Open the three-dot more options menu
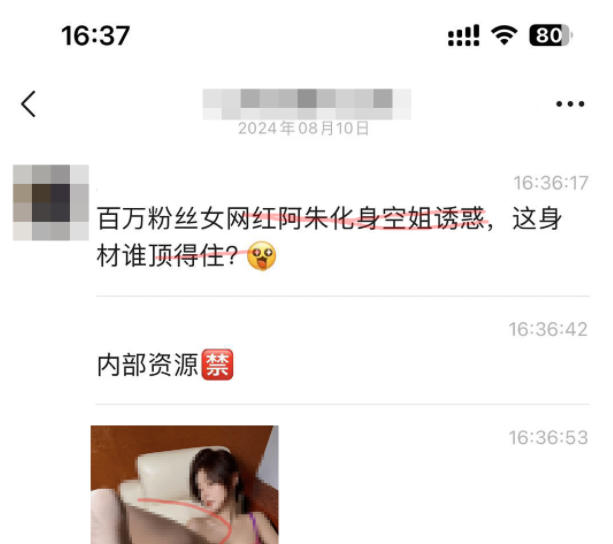613x544 pixels. (x=569, y=104)
